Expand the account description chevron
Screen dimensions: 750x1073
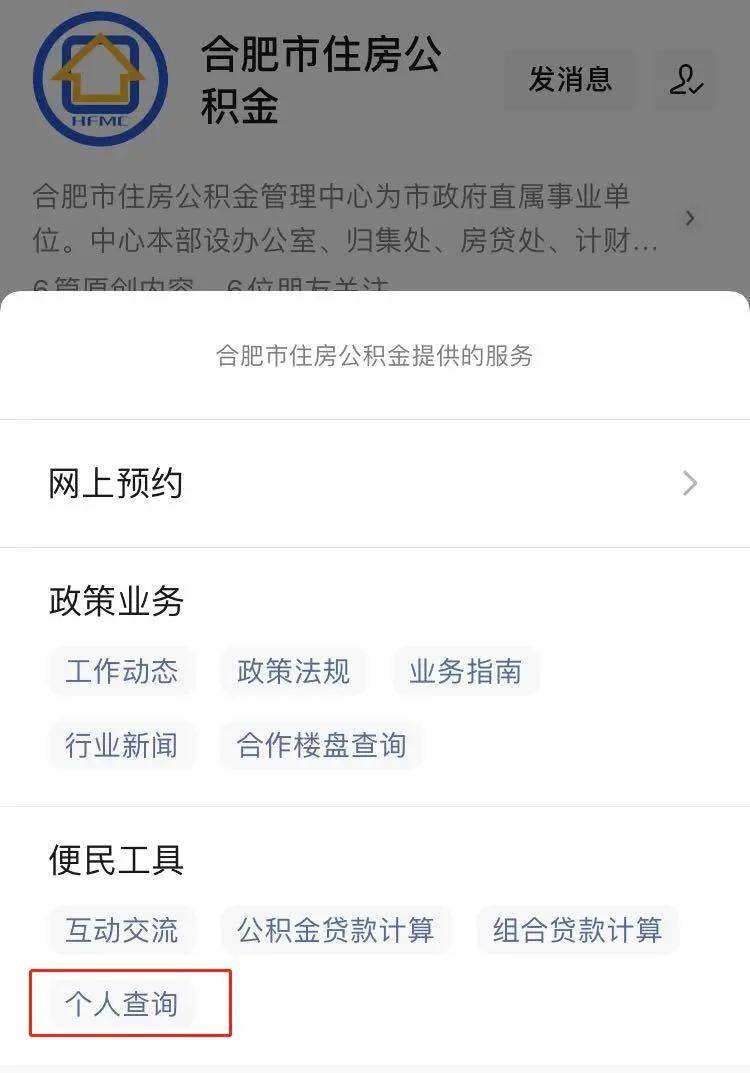tap(689, 218)
